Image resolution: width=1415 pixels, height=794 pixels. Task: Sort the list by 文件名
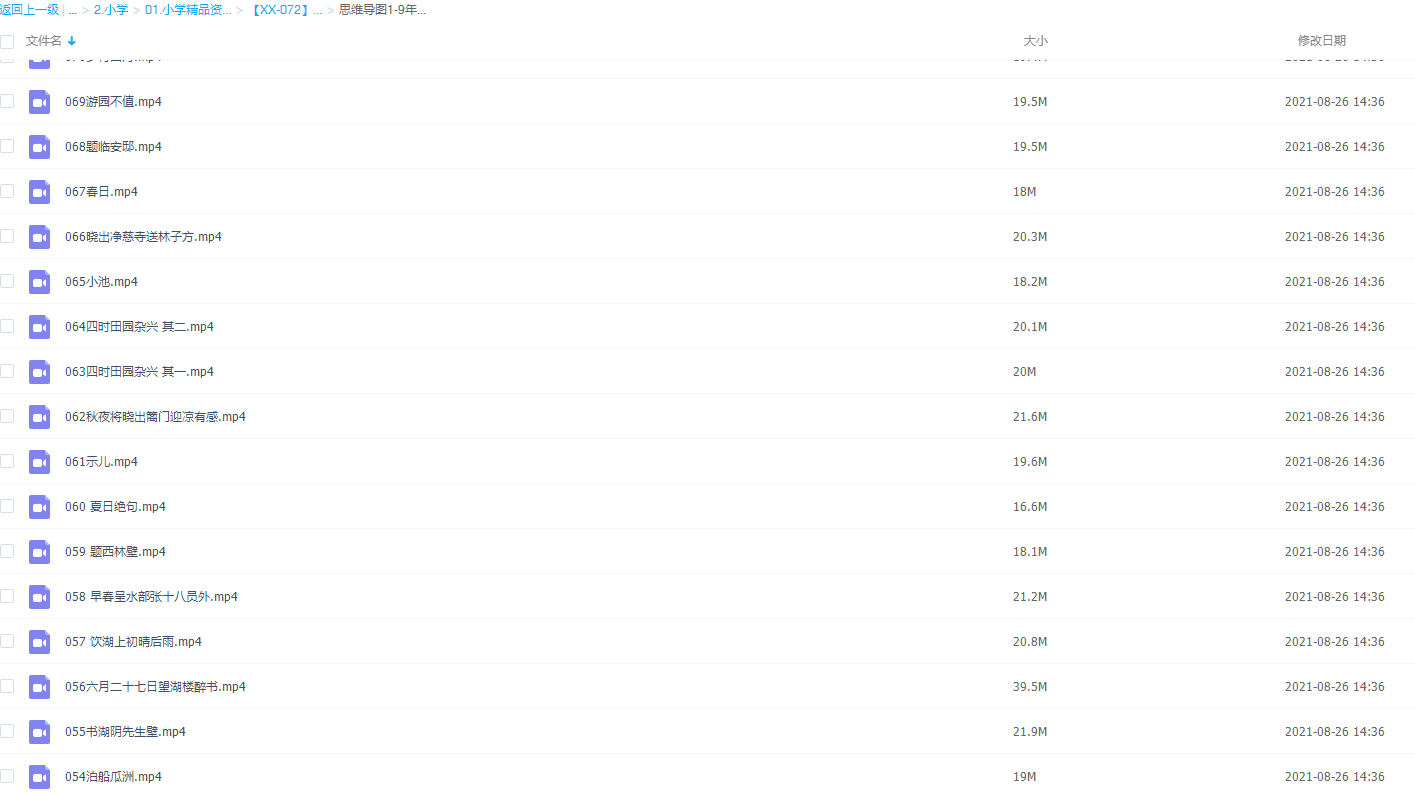point(44,41)
